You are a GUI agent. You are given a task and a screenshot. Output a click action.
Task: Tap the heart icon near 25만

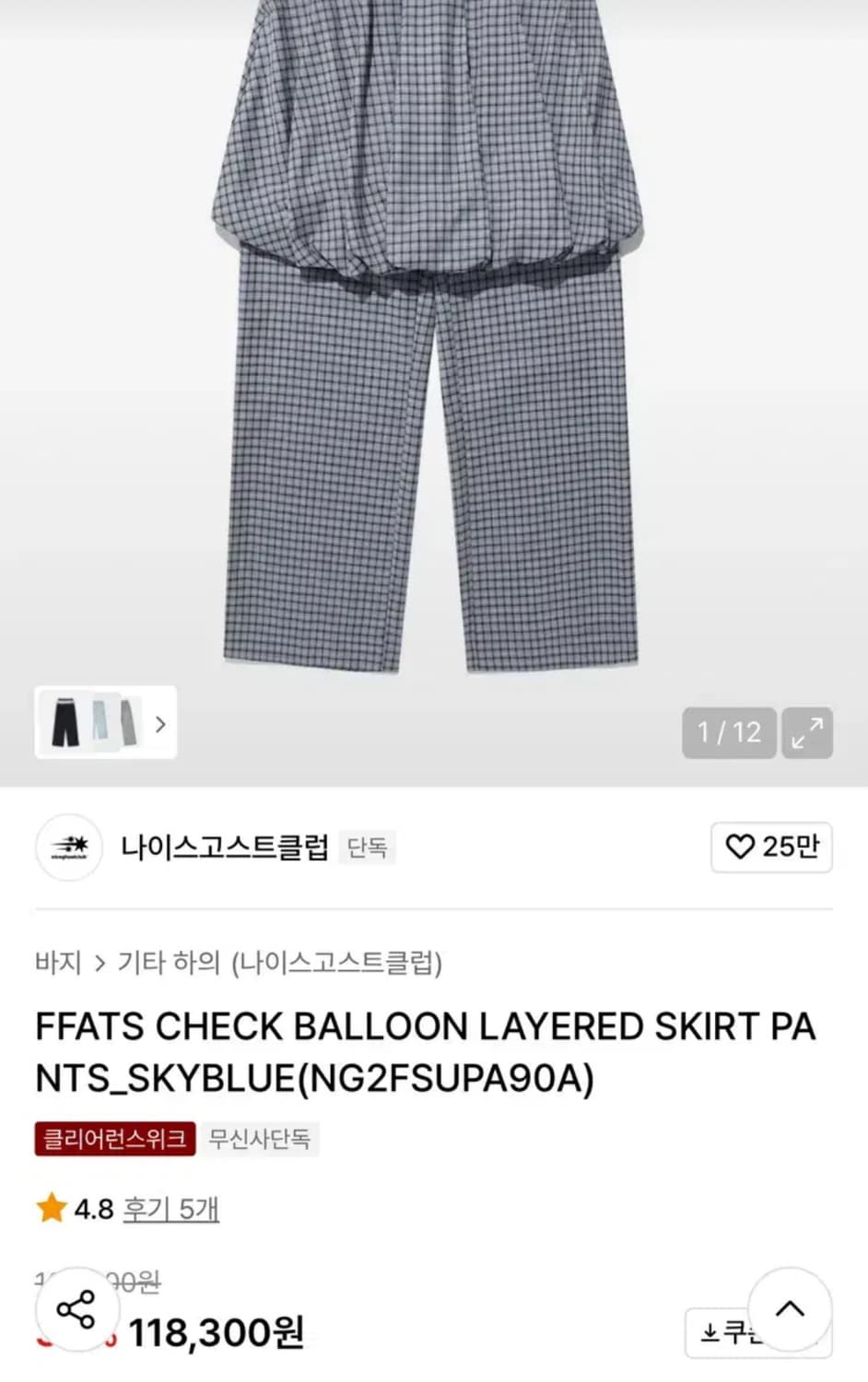(x=740, y=847)
